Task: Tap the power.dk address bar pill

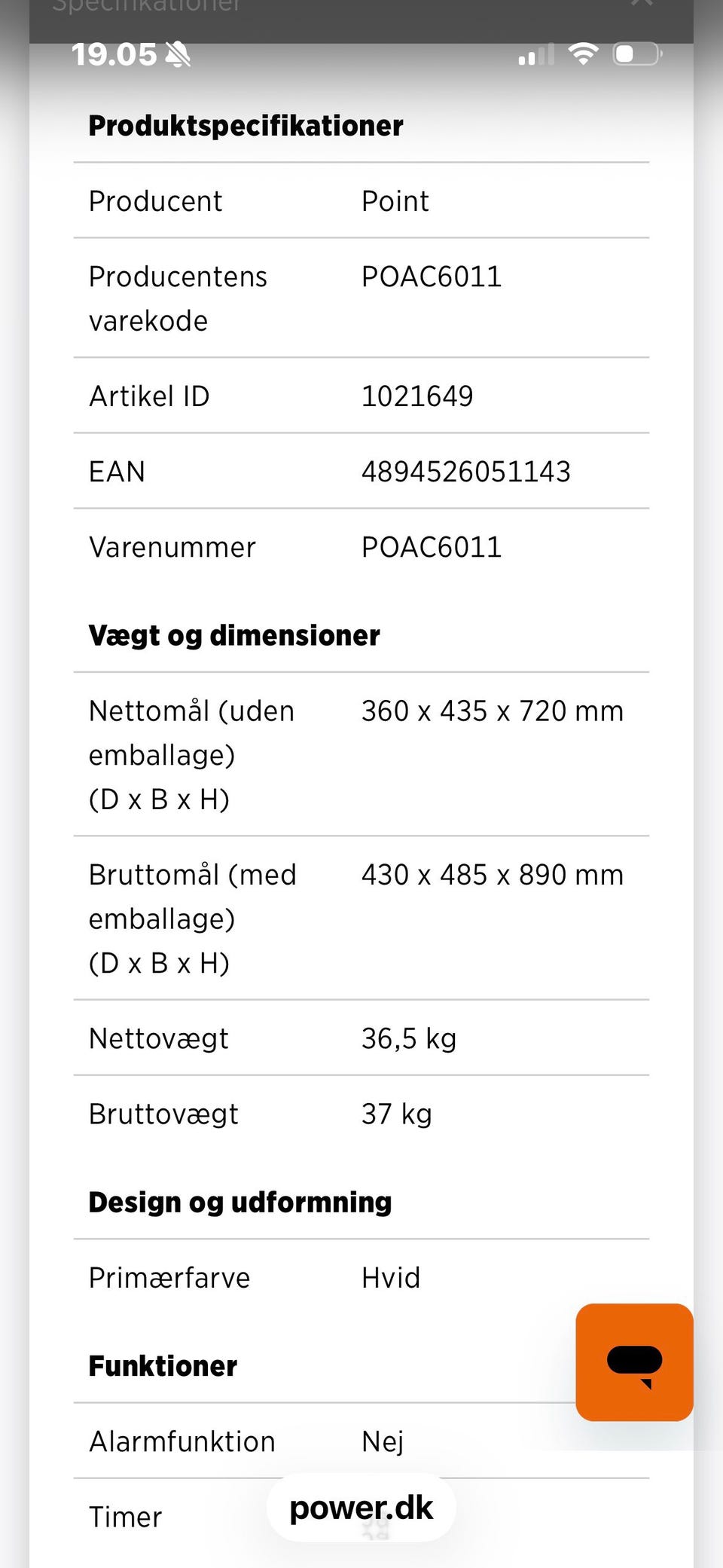Action: [361, 1508]
